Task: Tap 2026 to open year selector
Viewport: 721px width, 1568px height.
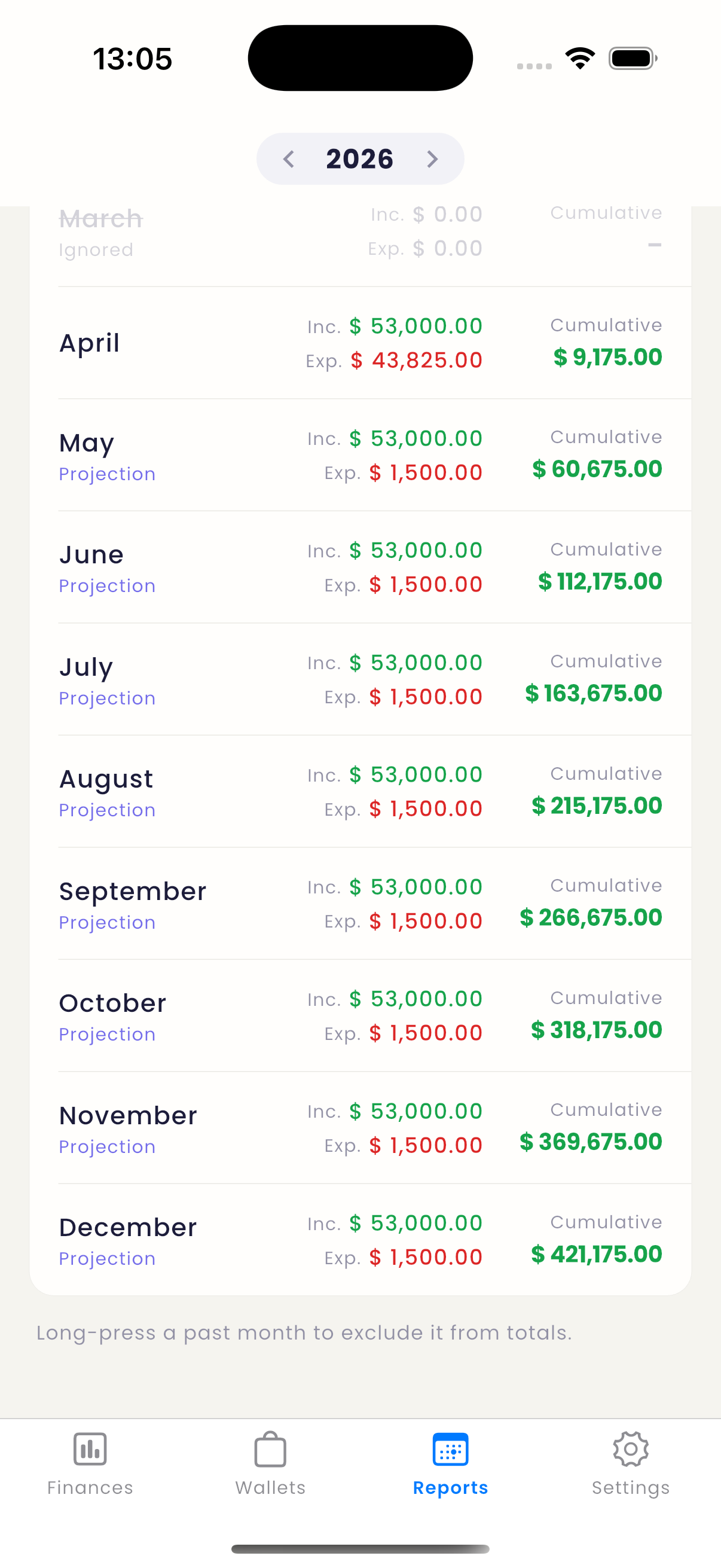Action: tap(359, 159)
